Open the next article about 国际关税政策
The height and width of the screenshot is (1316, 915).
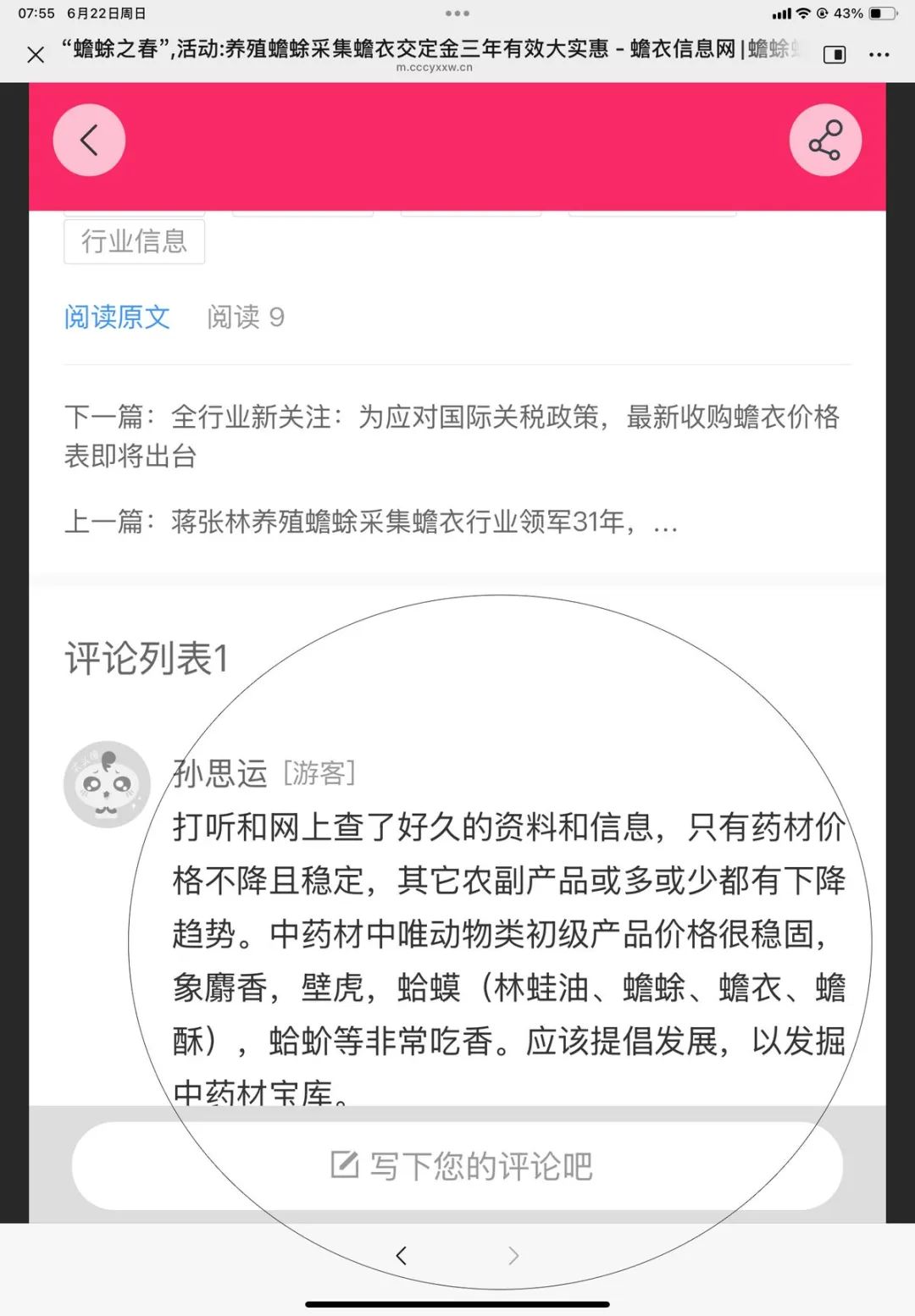tap(452, 436)
